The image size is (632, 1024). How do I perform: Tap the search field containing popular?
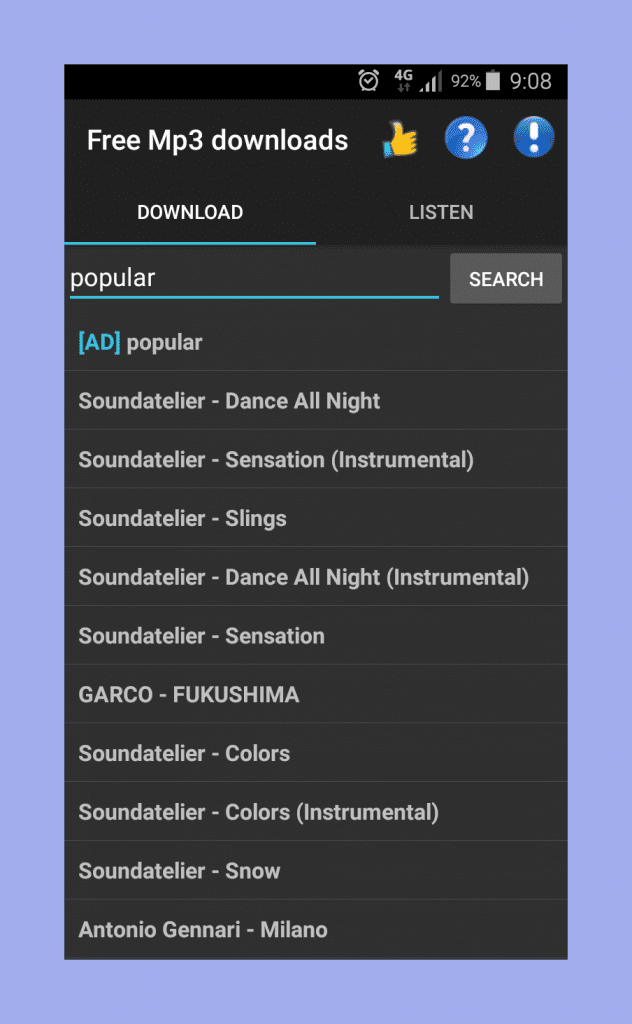point(254,279)
